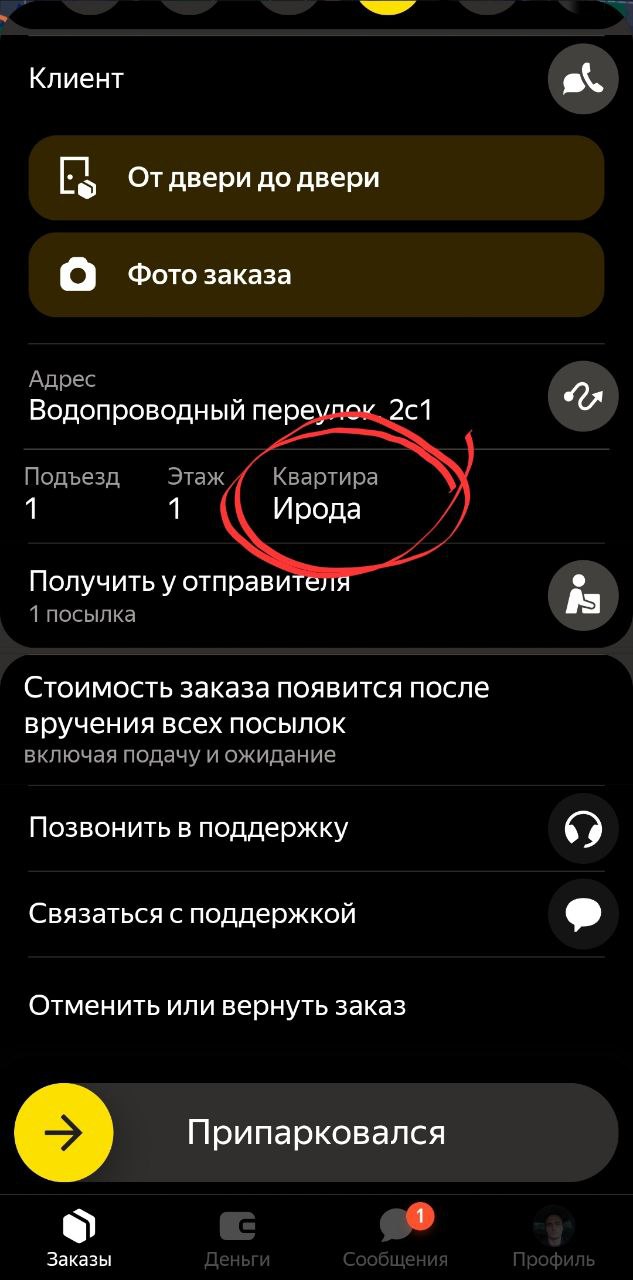Open Фото заказа
Viewport: 633px width, 1280px height.
[316, 274]
